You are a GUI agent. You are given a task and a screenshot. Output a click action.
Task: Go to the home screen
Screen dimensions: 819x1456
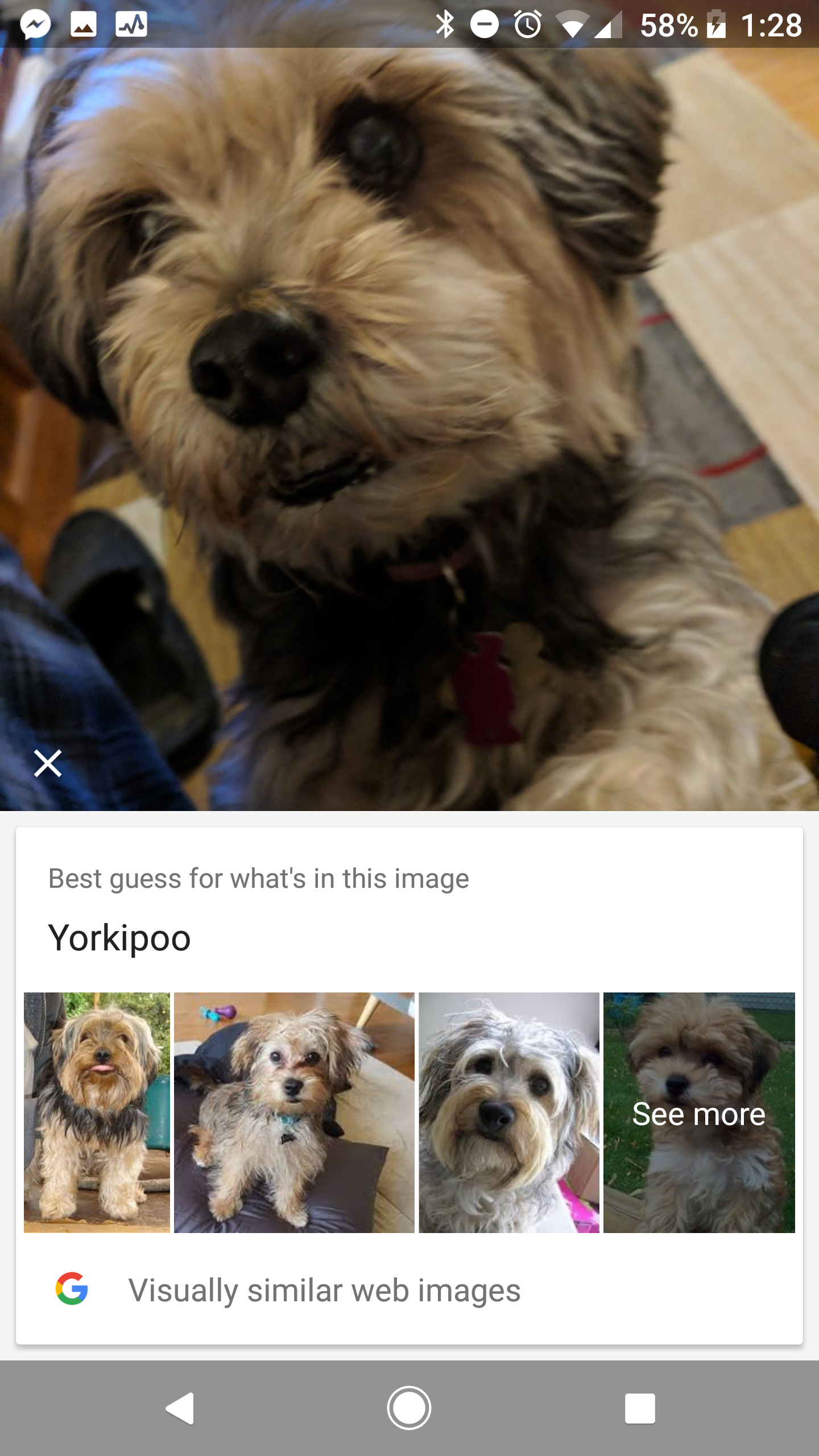click(x=409, y=1408)
